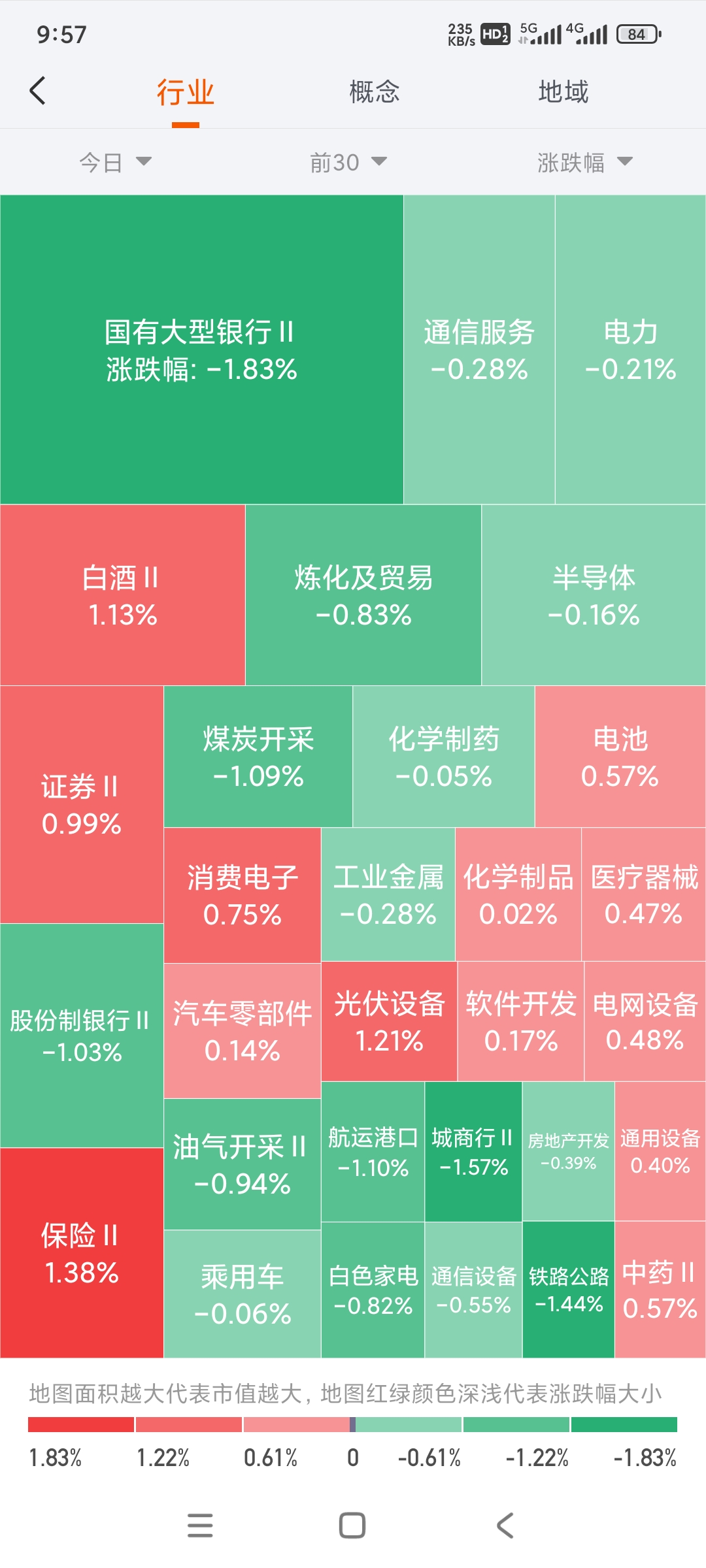Switch to the 概念 tab
This screenshot has width=706, height=1568.
point(374,91)
